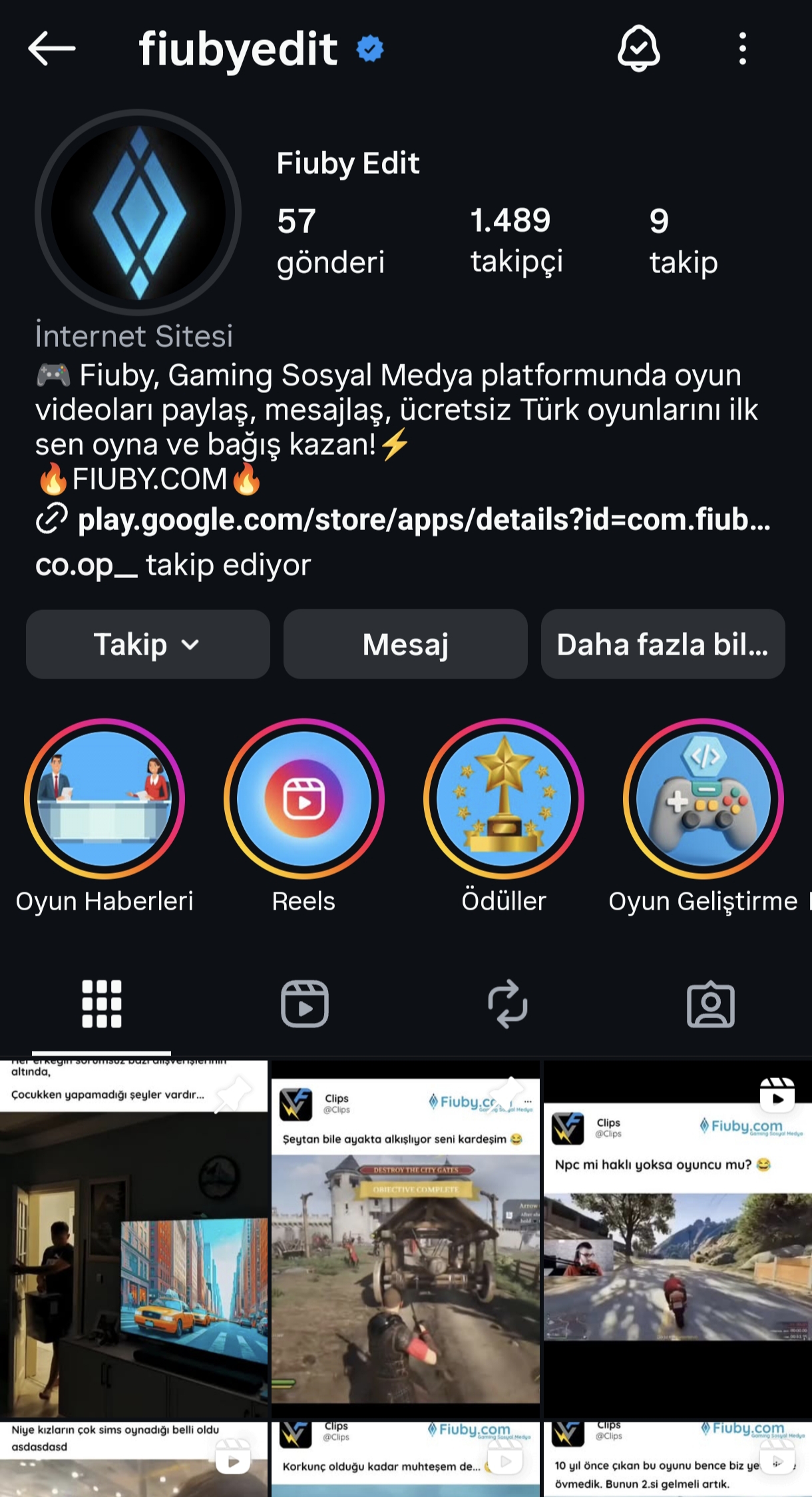812x1497 pixels.
Task: Tap the Mesaj button
Action: (x=405, y=645)
